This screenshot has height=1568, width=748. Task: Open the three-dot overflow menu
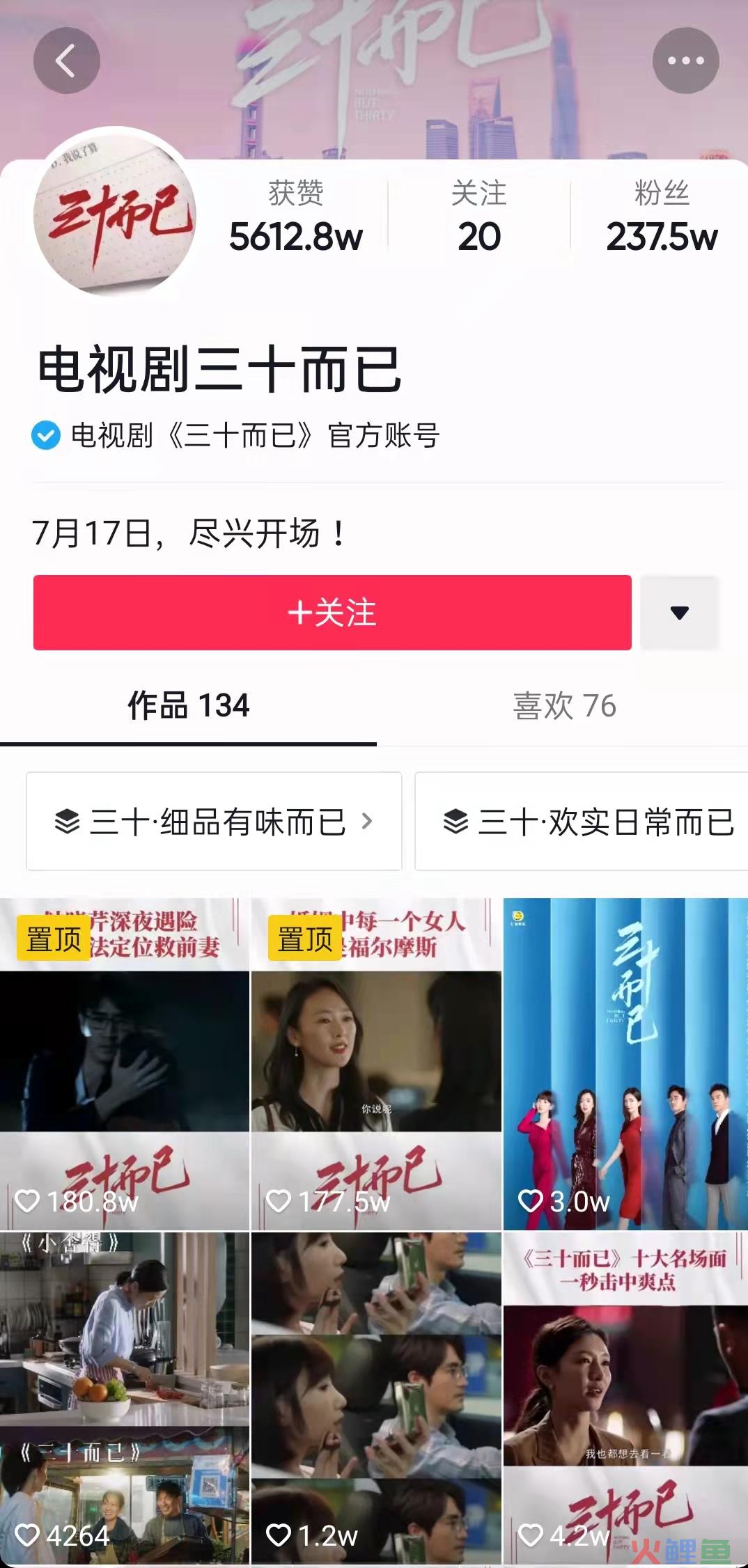685,61
